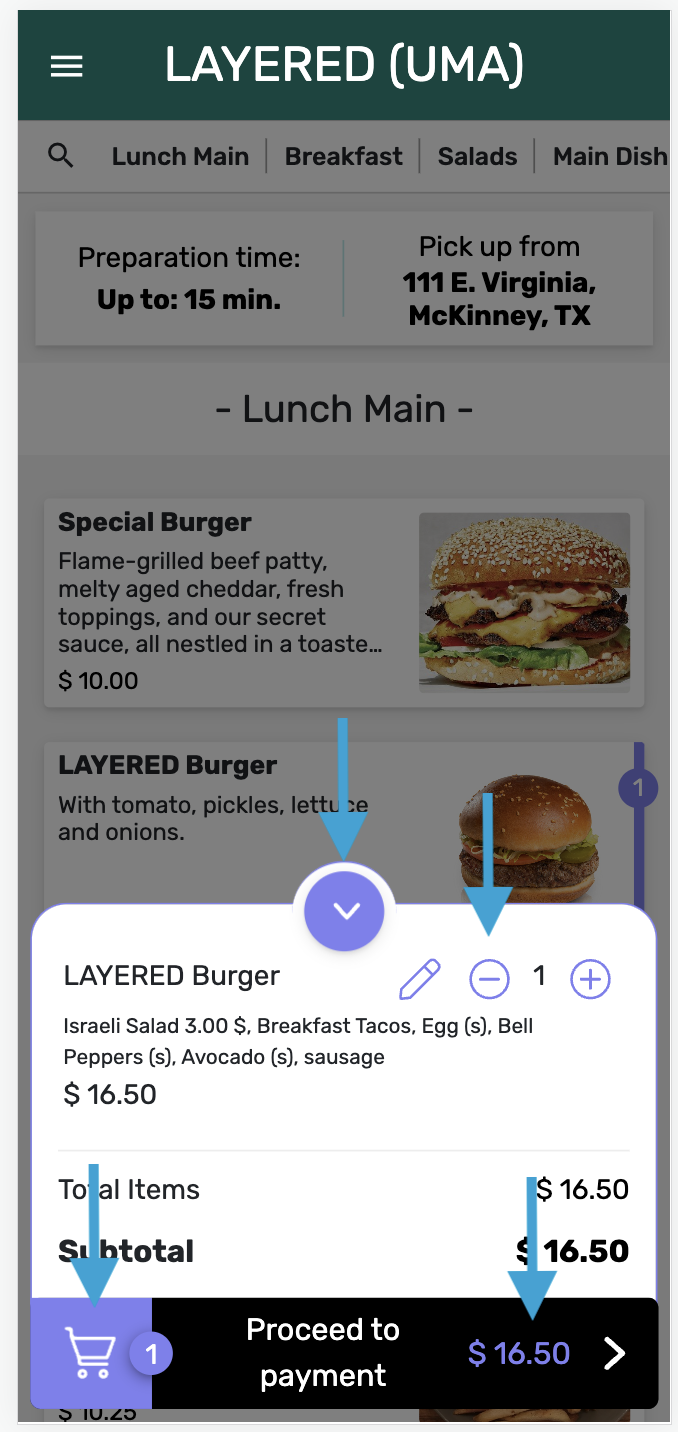Proceed to payment for $16.50

click(x=405, y=1353)
